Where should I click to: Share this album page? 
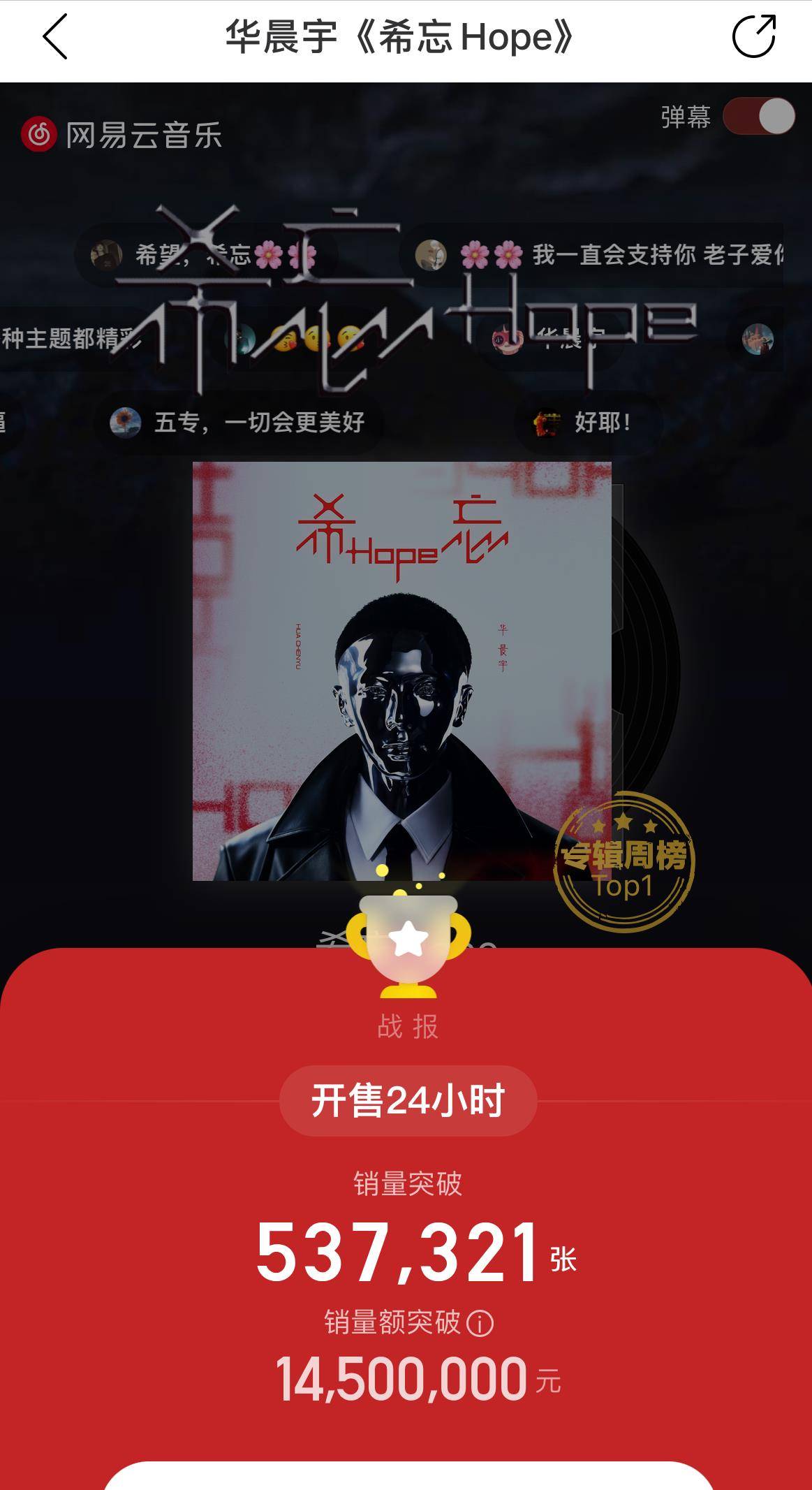pyautogui.click(x=754, y=36)
